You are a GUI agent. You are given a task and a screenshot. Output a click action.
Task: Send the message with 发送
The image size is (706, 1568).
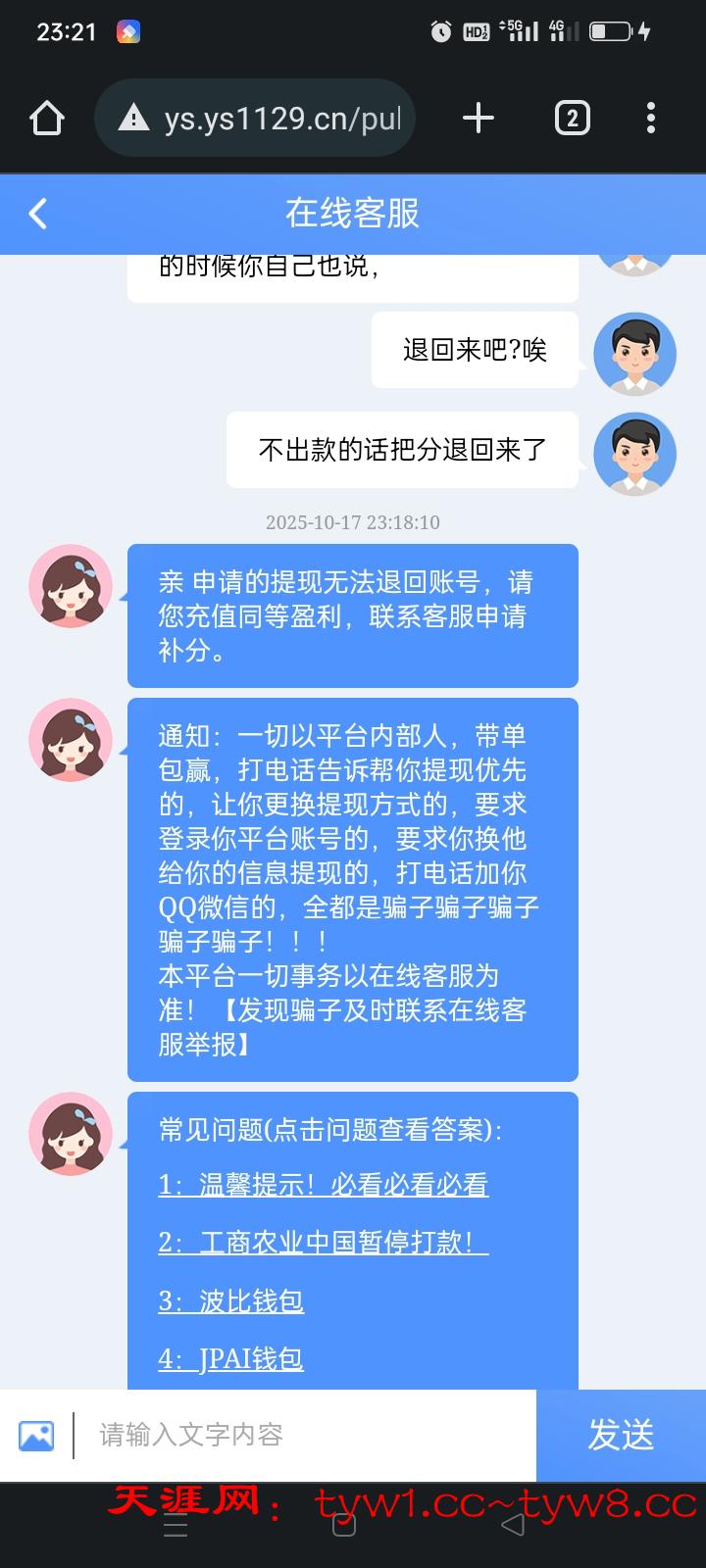pyautogui.click(x=621, y=1436)
